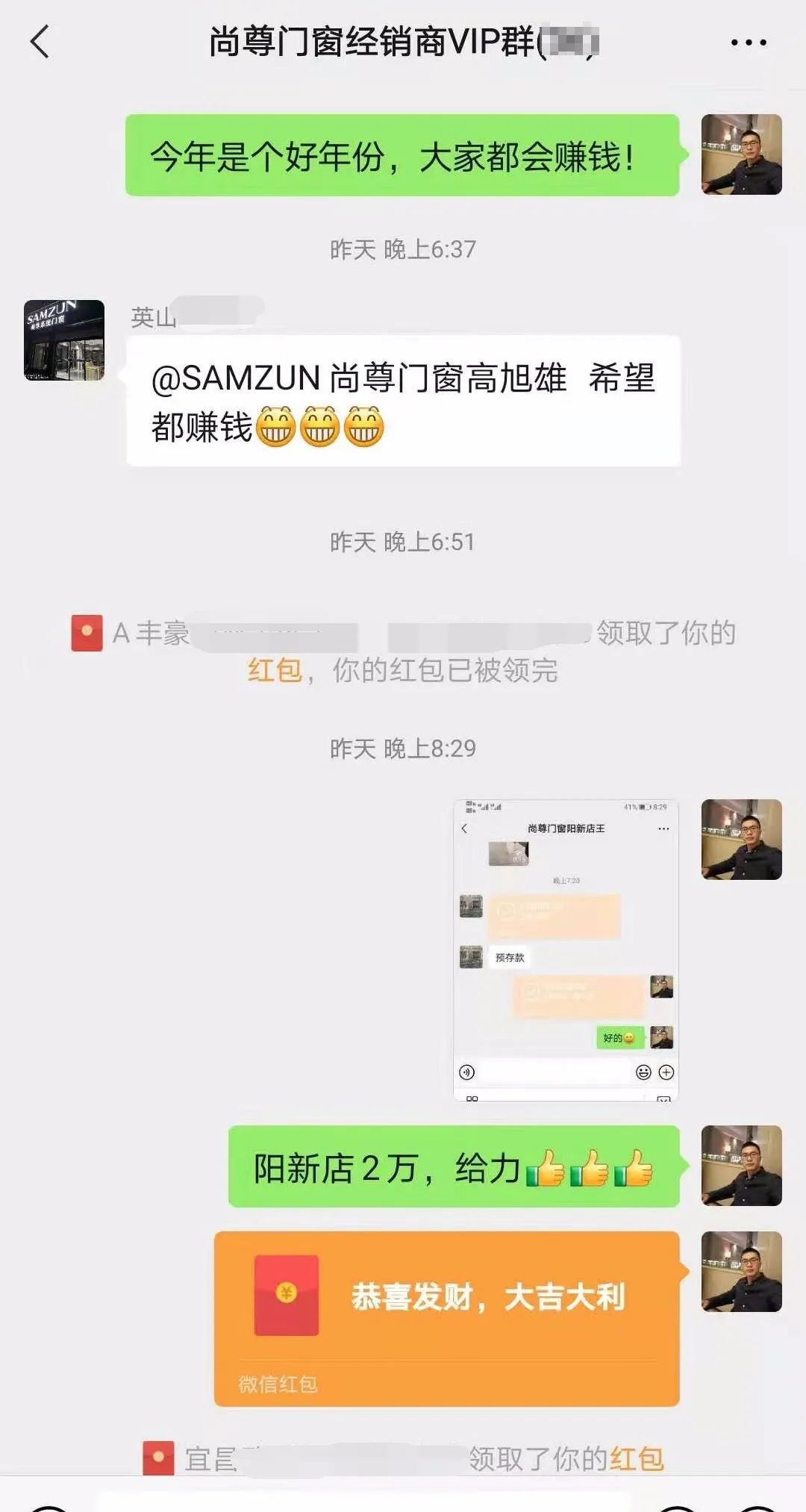Tap the orange 红包 link under 丰豪 notice
The height and width of the screenshot is (1512, 806).
click(x=274, y=670)
